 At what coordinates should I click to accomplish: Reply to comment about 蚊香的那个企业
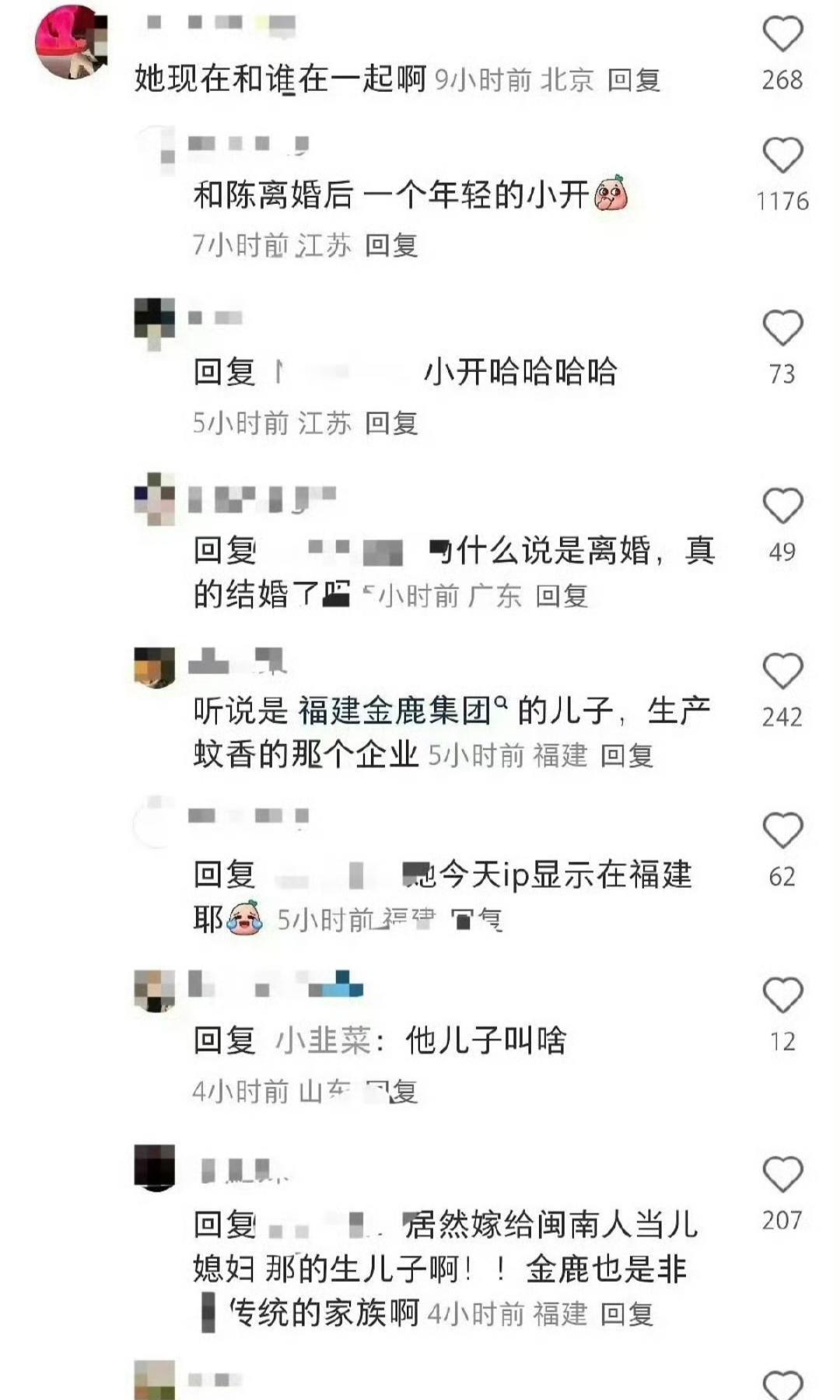coord(626,756)
